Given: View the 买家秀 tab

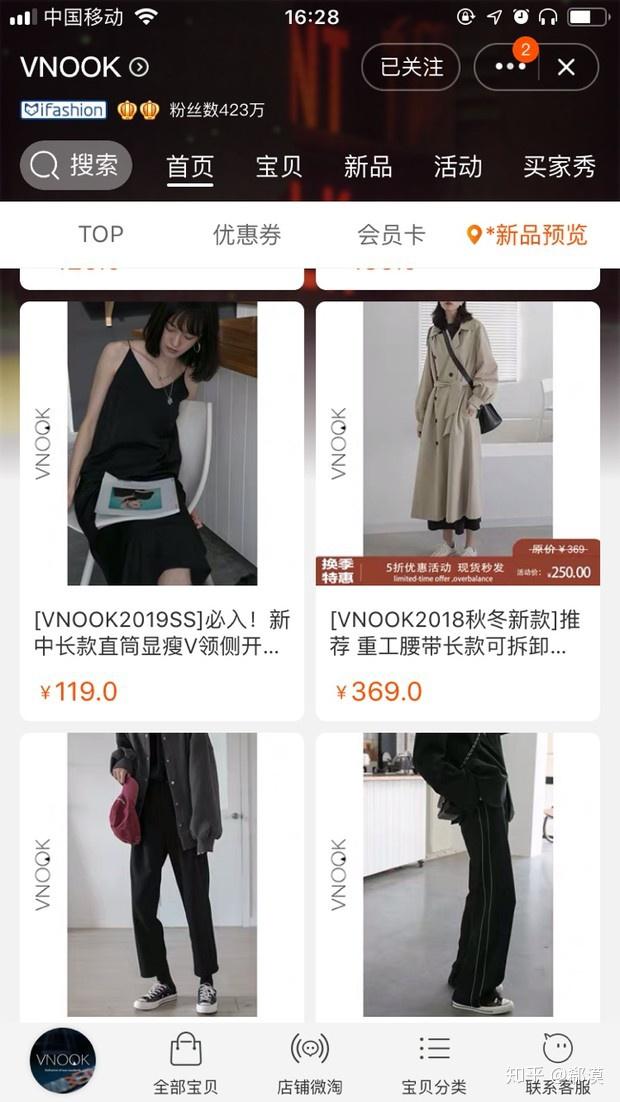Looking at the screenshot, I should pyautogui.click(x=559, y=166).
